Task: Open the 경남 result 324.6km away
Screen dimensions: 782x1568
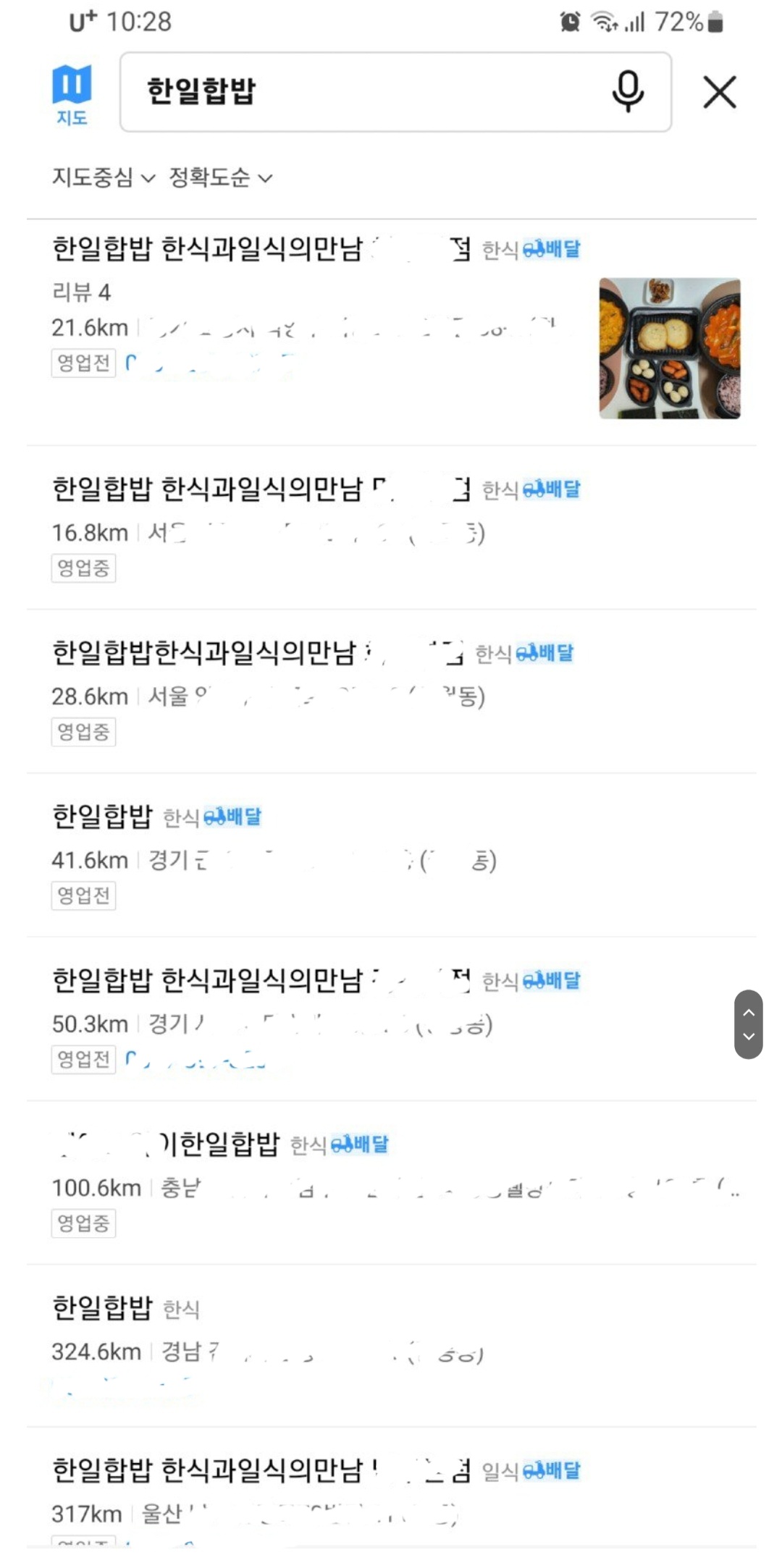Action: (391, 1346)
